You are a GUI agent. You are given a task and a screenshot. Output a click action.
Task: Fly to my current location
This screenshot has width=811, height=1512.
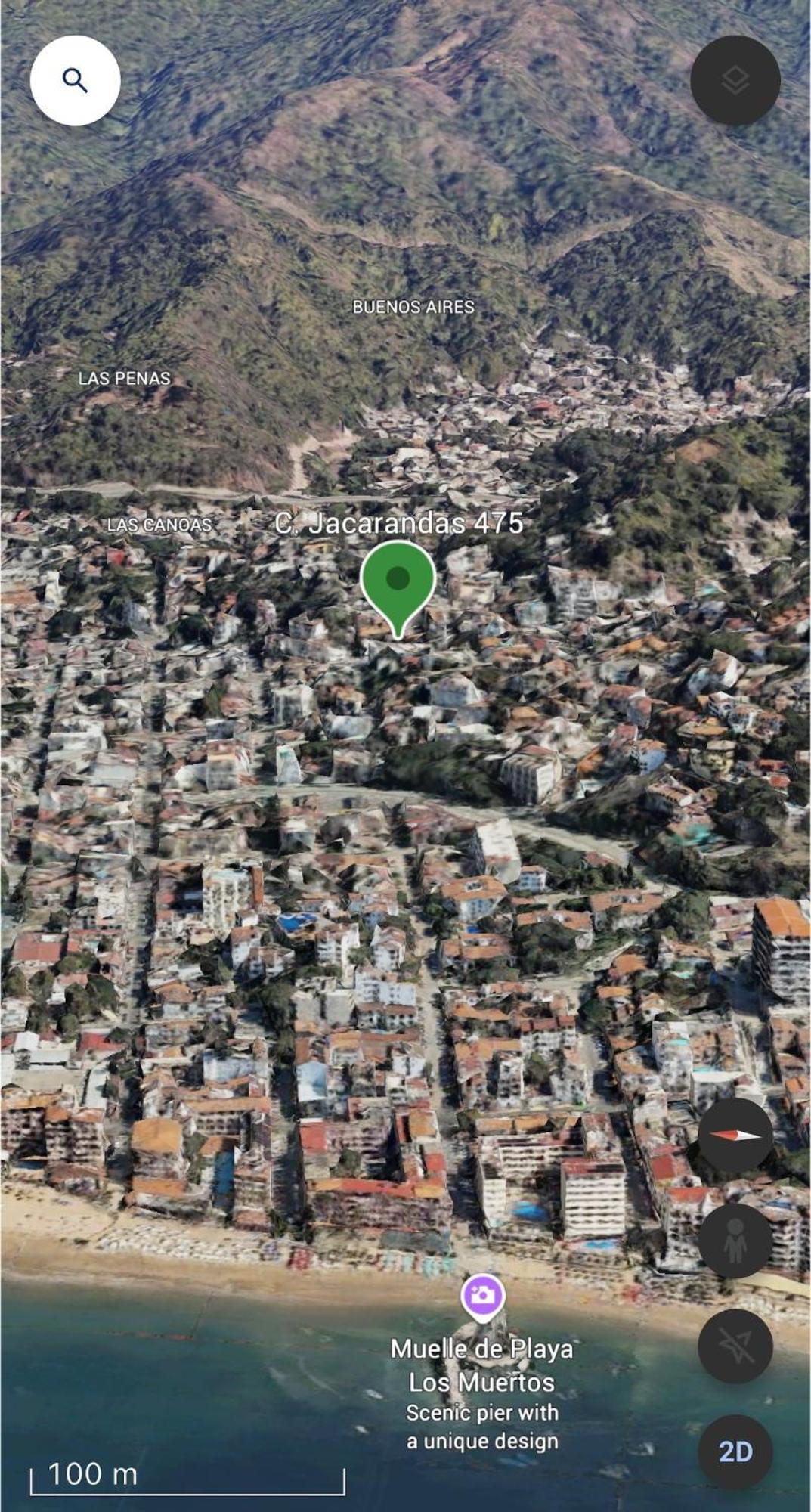pos(735,1346)
